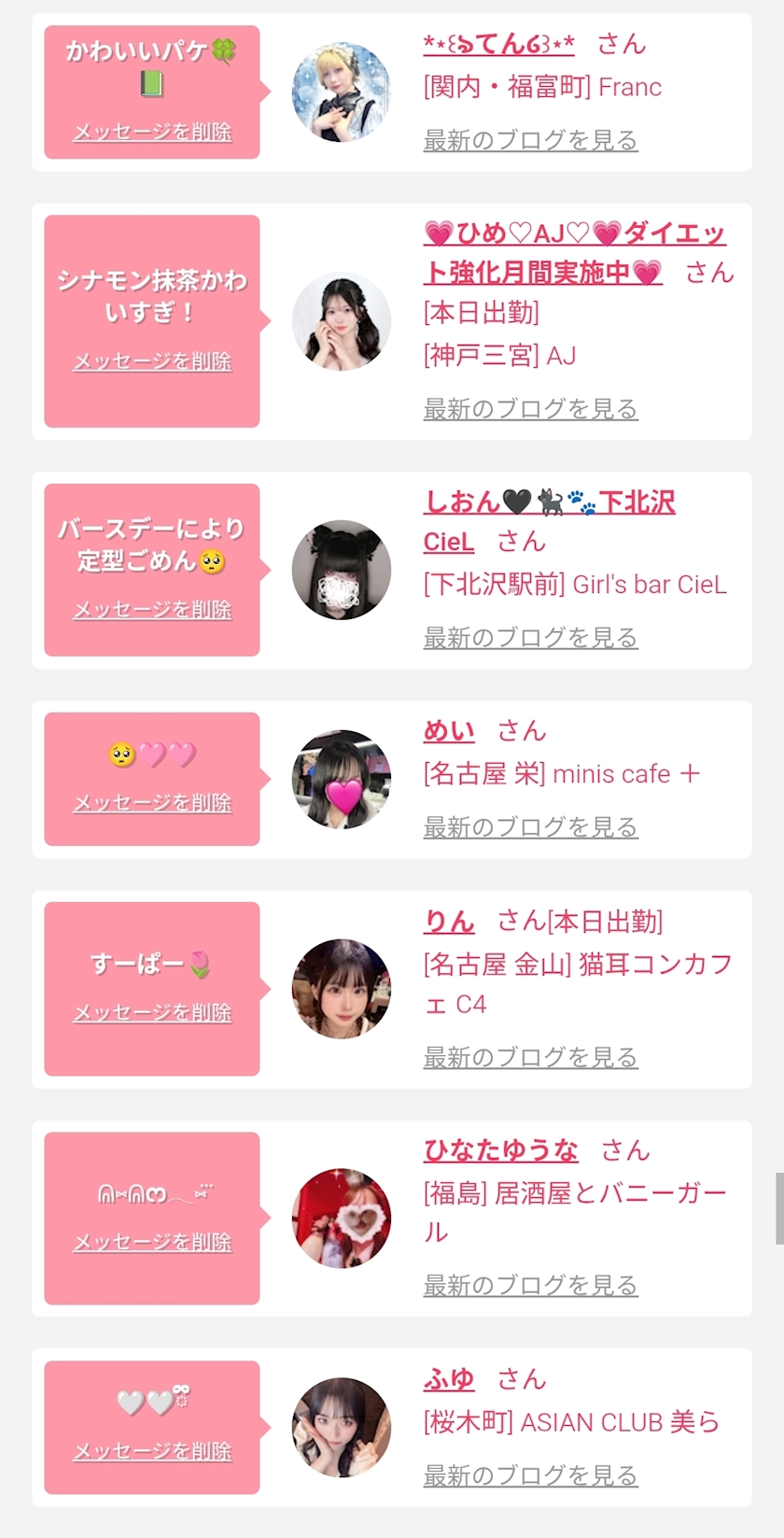784x1538 pixels.
Task: View latest blog of ひなたゆうな
Action: [530, 1285]
